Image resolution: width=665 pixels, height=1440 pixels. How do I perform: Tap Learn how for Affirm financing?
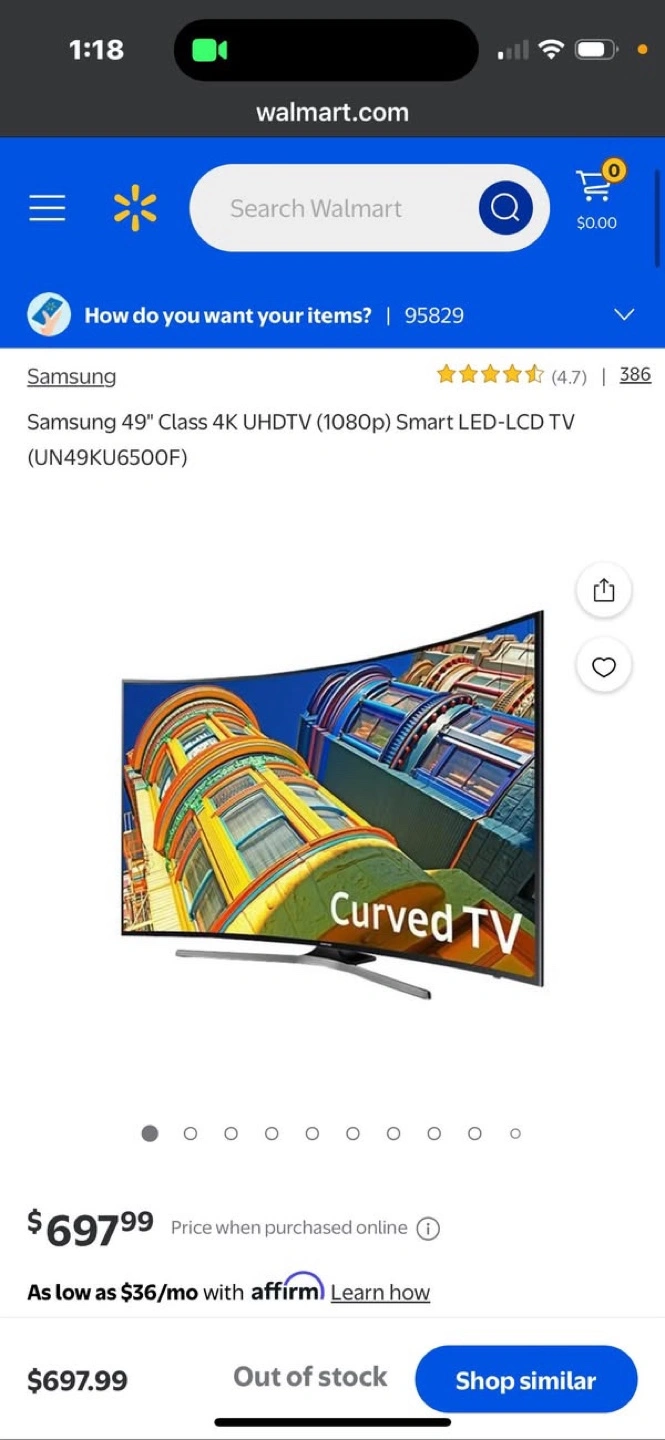pos(380,1292)
